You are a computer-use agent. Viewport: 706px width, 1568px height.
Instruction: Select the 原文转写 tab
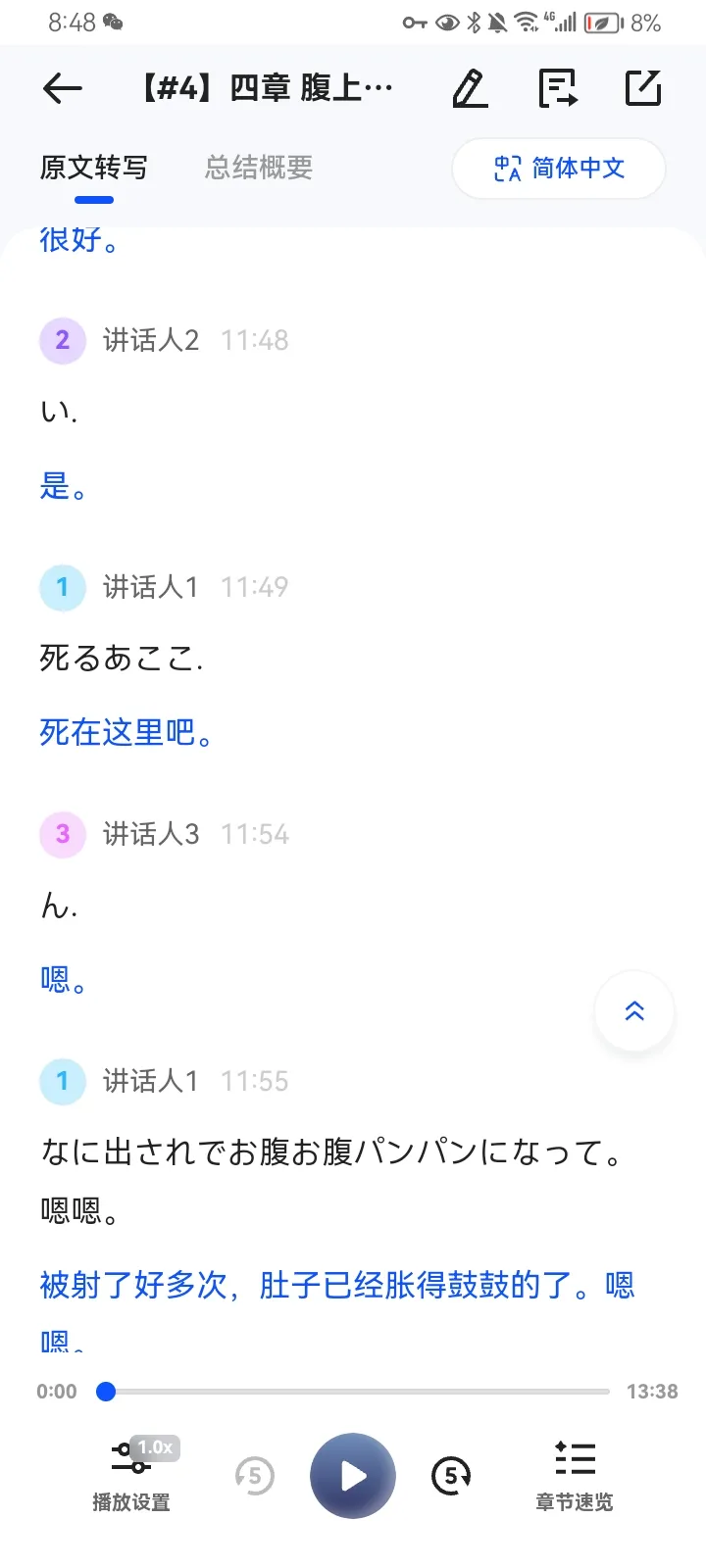pyautogui.click(x=94, y=168)
